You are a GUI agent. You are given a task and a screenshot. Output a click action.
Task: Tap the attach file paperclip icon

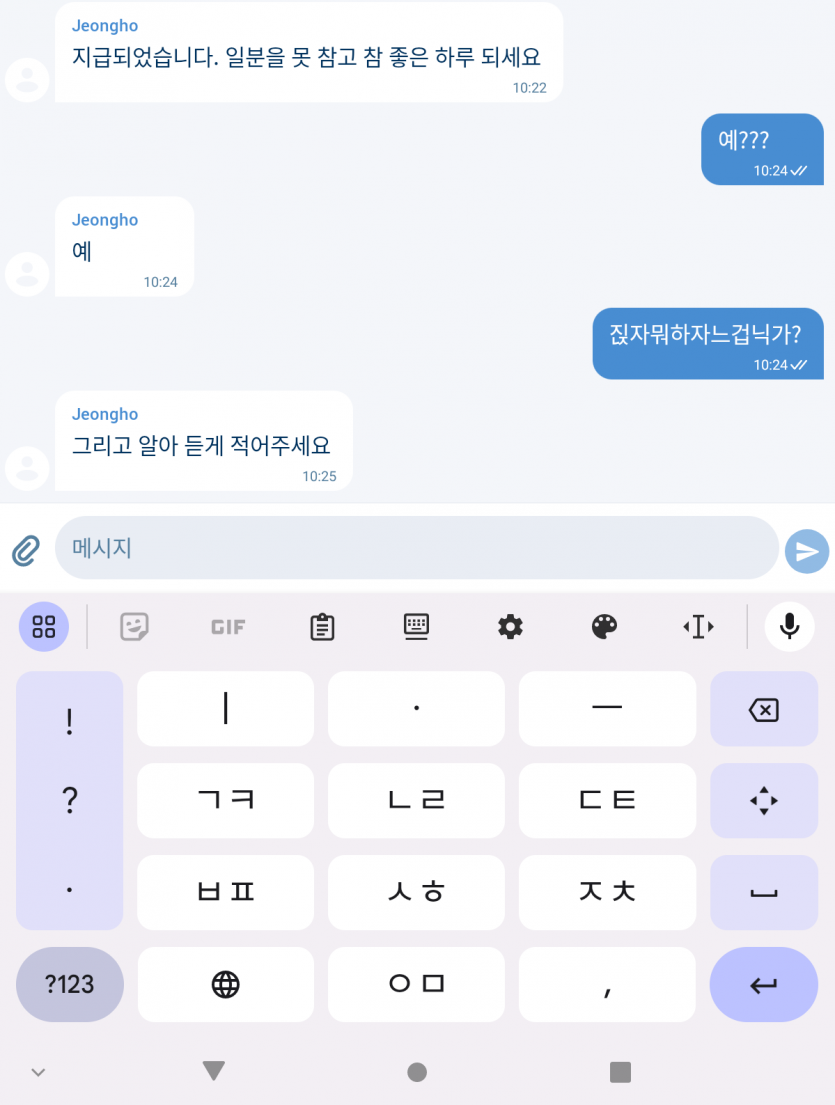point(25,549)
